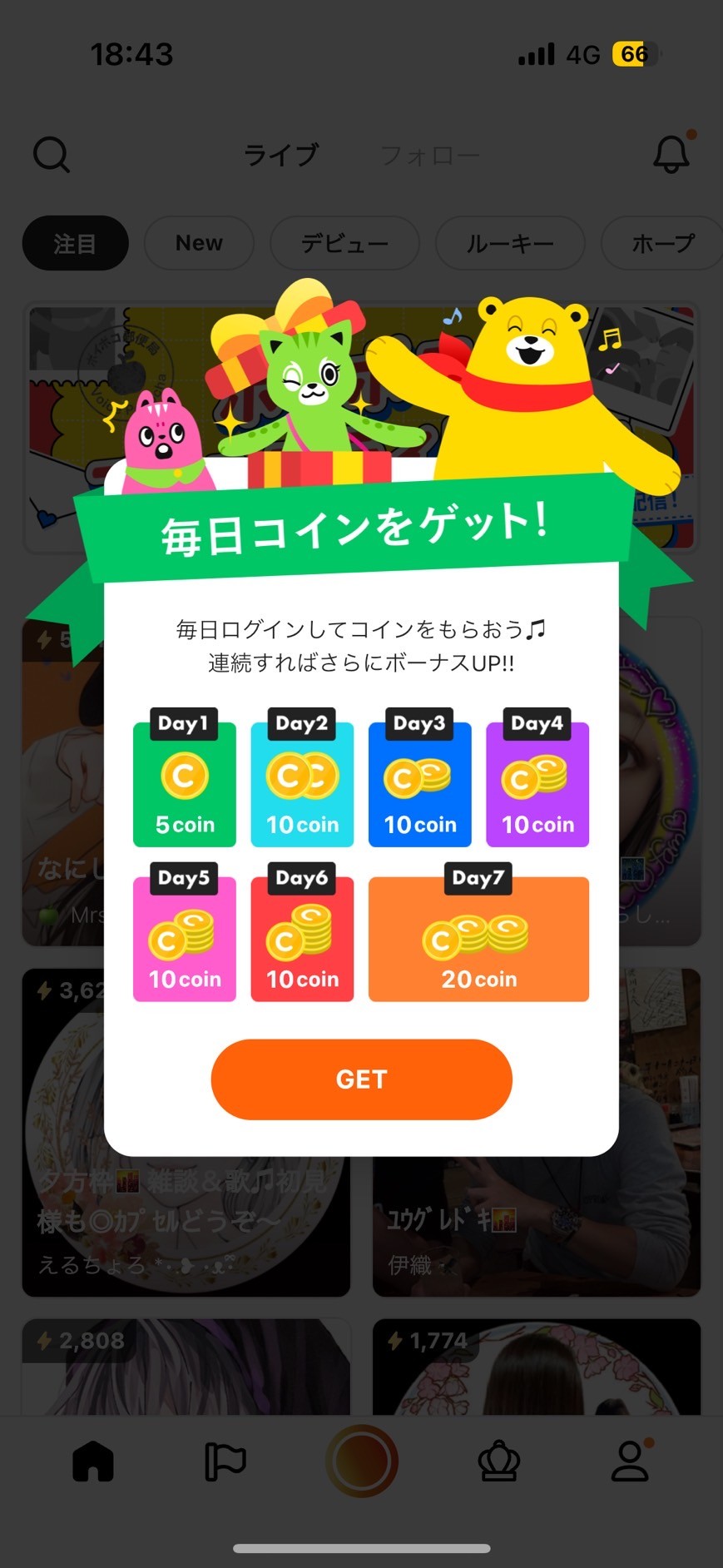
Task: Select the ルーキー chip
Action: click(509, 243)
